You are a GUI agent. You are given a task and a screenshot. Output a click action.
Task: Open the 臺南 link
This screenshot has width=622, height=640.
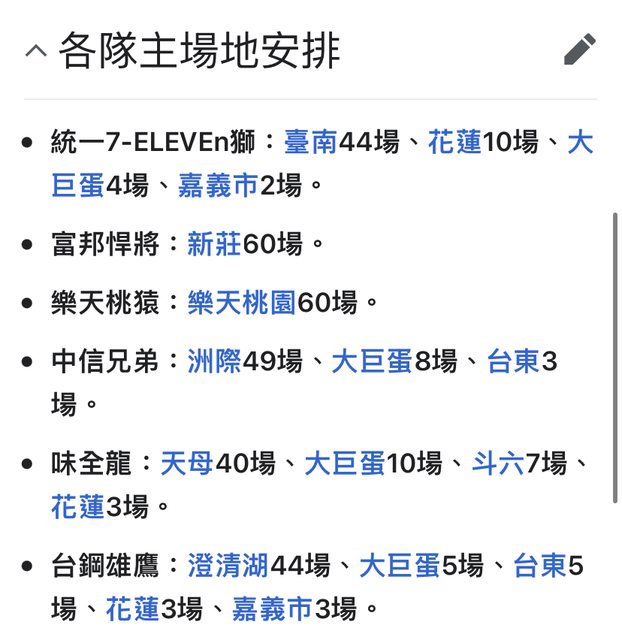(311, 142)
